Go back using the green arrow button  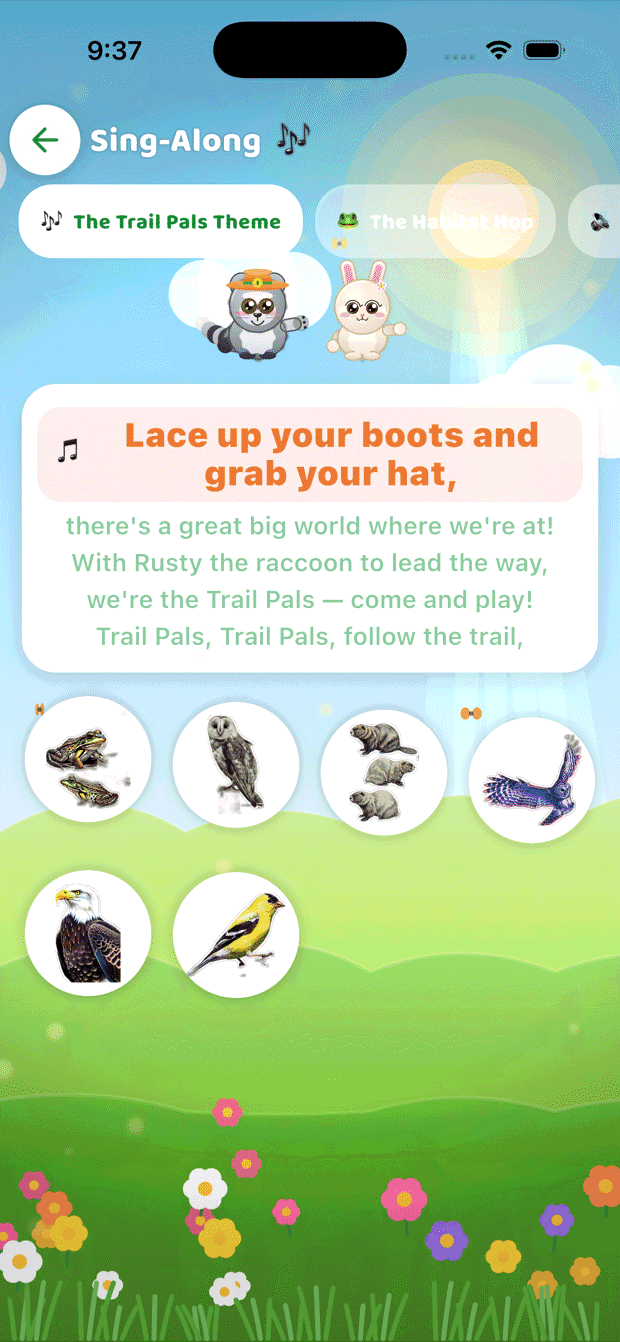(45, 140)
